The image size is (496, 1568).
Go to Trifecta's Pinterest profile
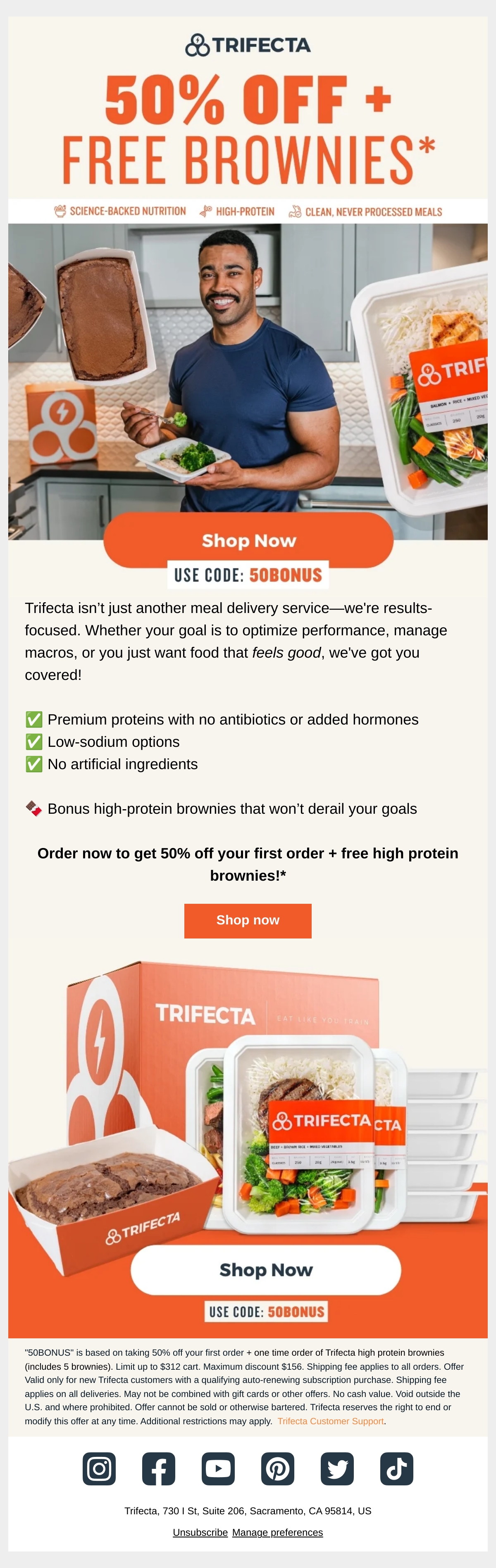click(x=278, y=1468)
